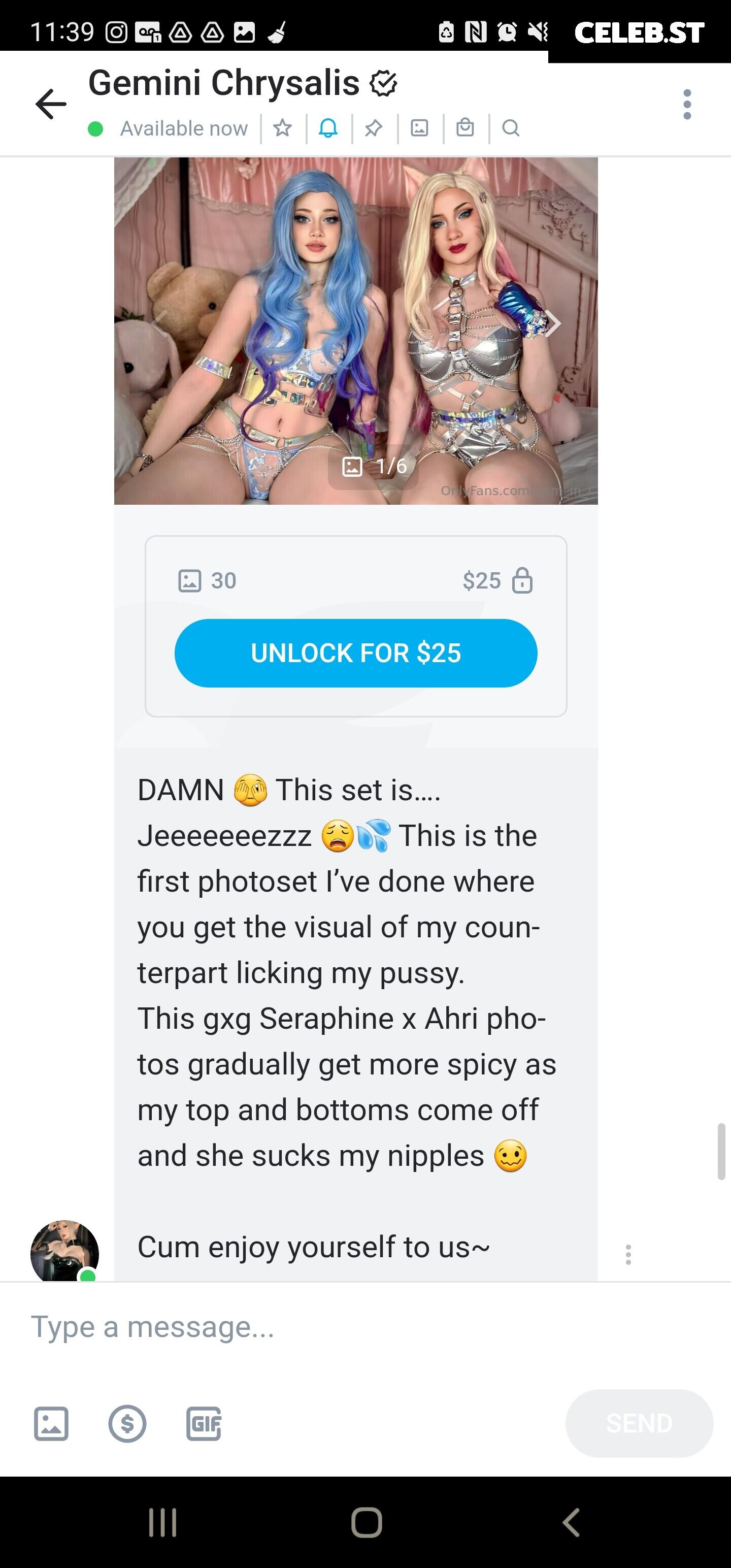731x1568 pixels.
Task: Focus the Type a message field
Action: pos(365,1327)
